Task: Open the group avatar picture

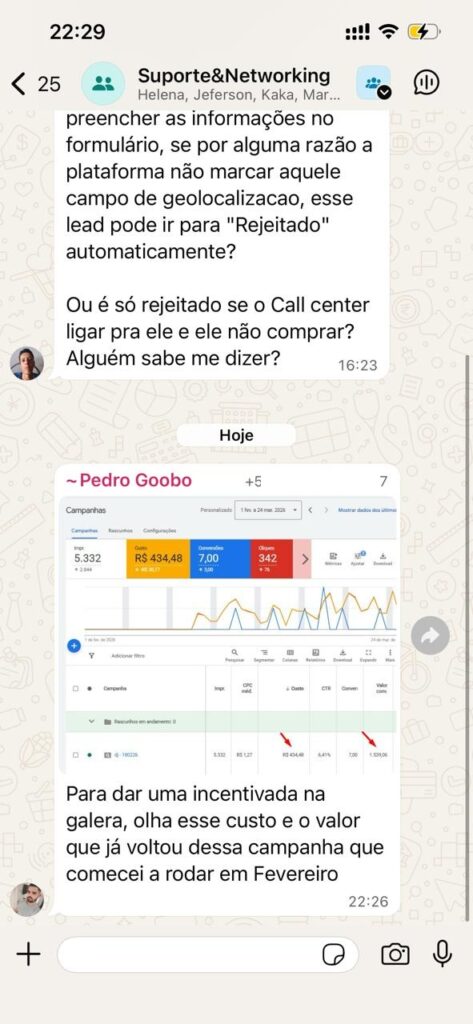Action: 103,84
